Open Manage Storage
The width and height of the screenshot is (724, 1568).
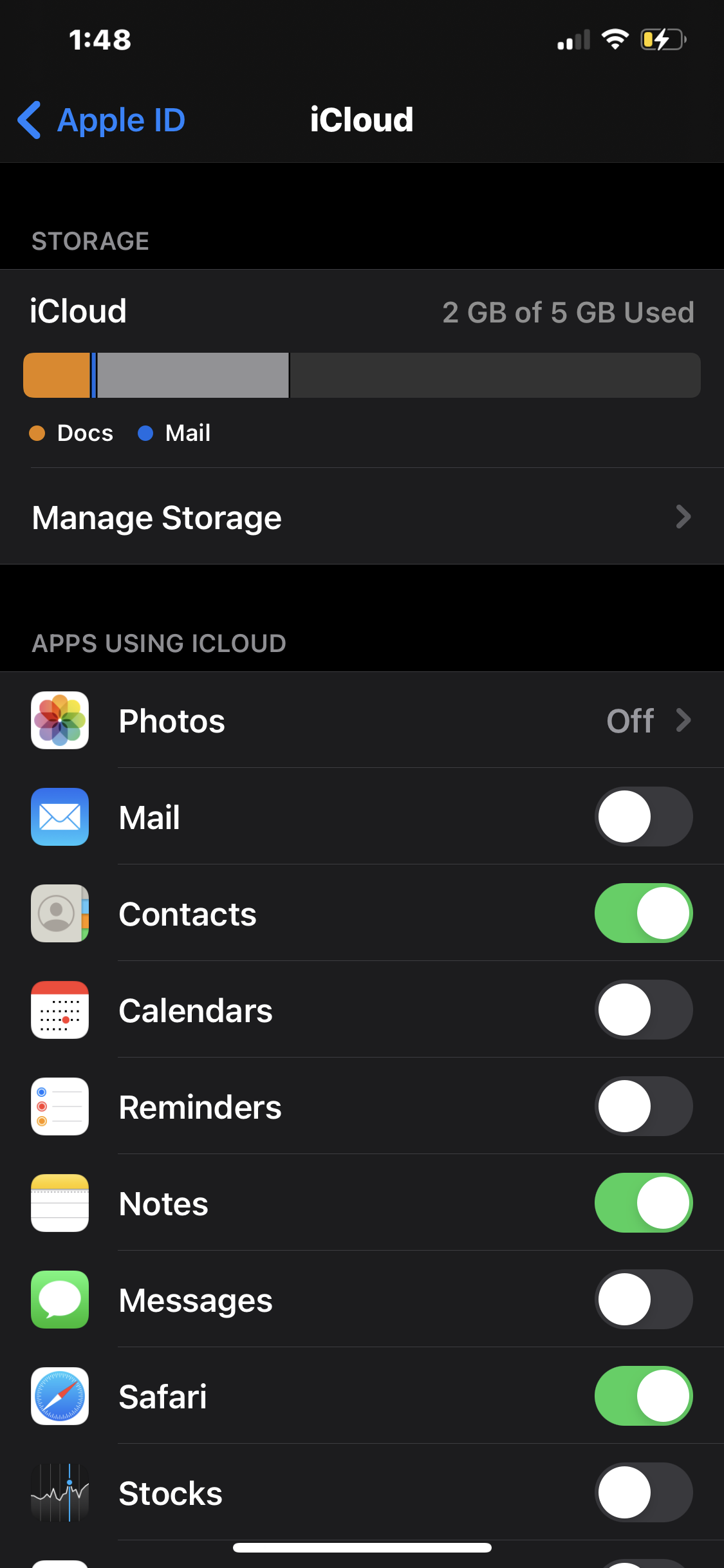coord(362,518)
